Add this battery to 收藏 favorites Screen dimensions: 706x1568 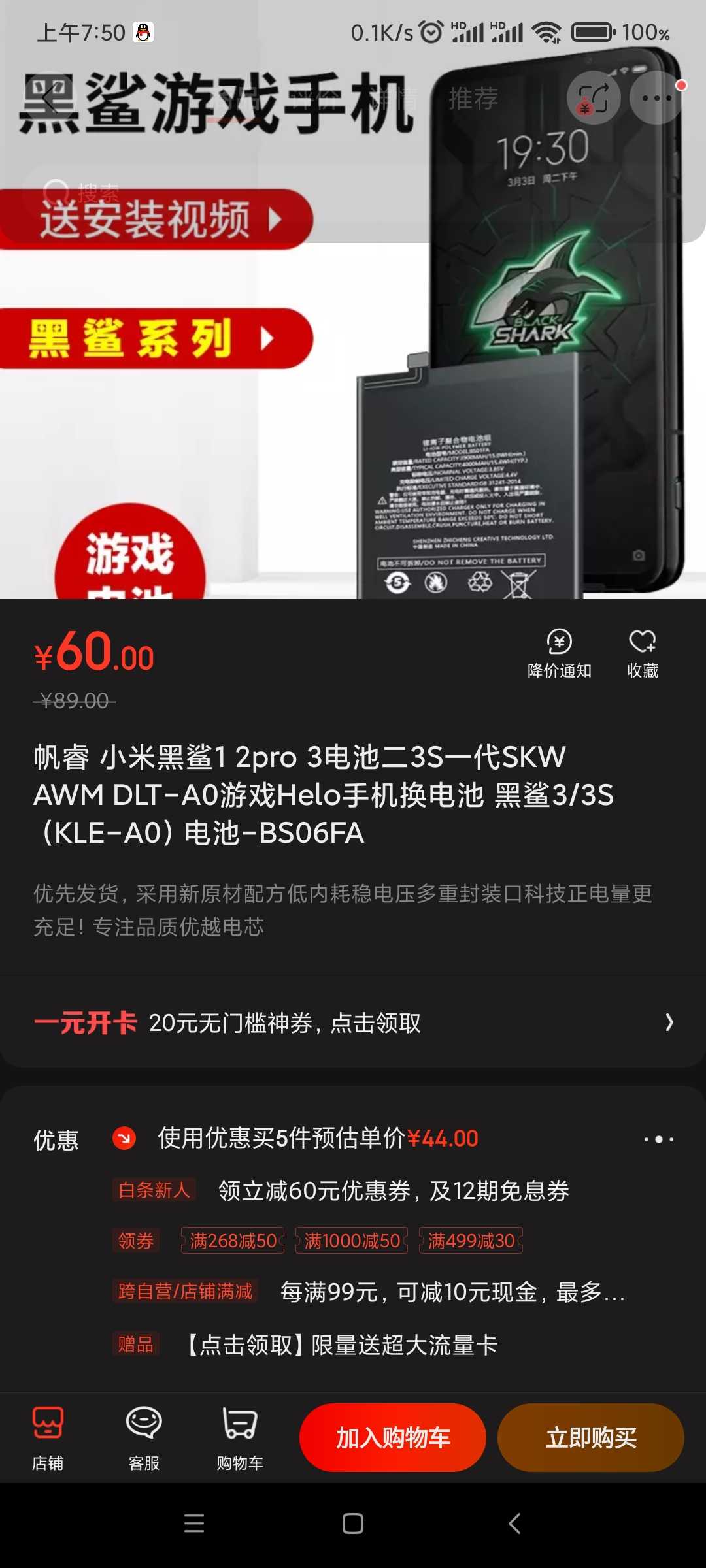[642, 653]
